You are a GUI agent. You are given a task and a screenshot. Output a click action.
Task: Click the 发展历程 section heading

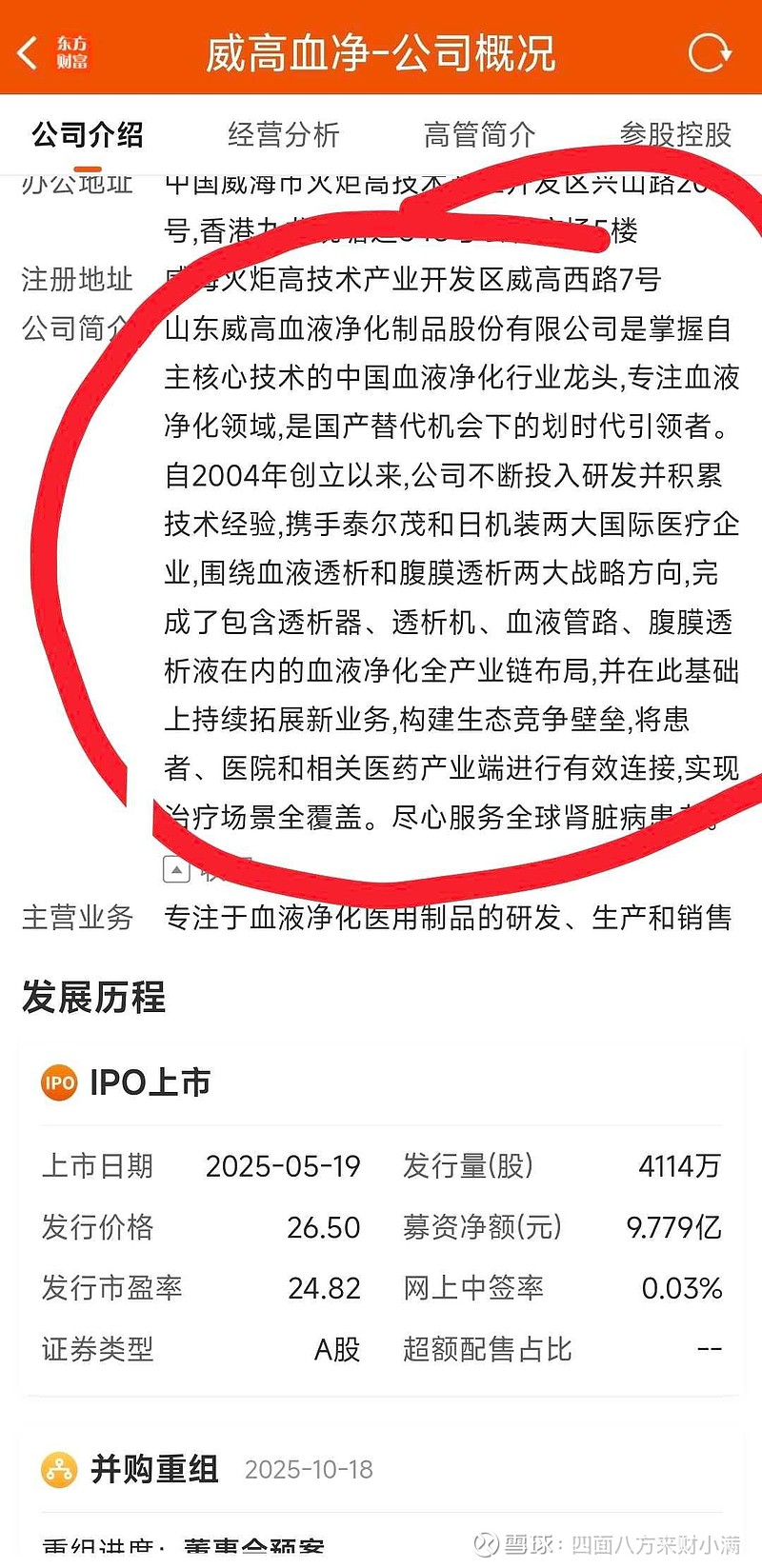tap(94, 1000)
